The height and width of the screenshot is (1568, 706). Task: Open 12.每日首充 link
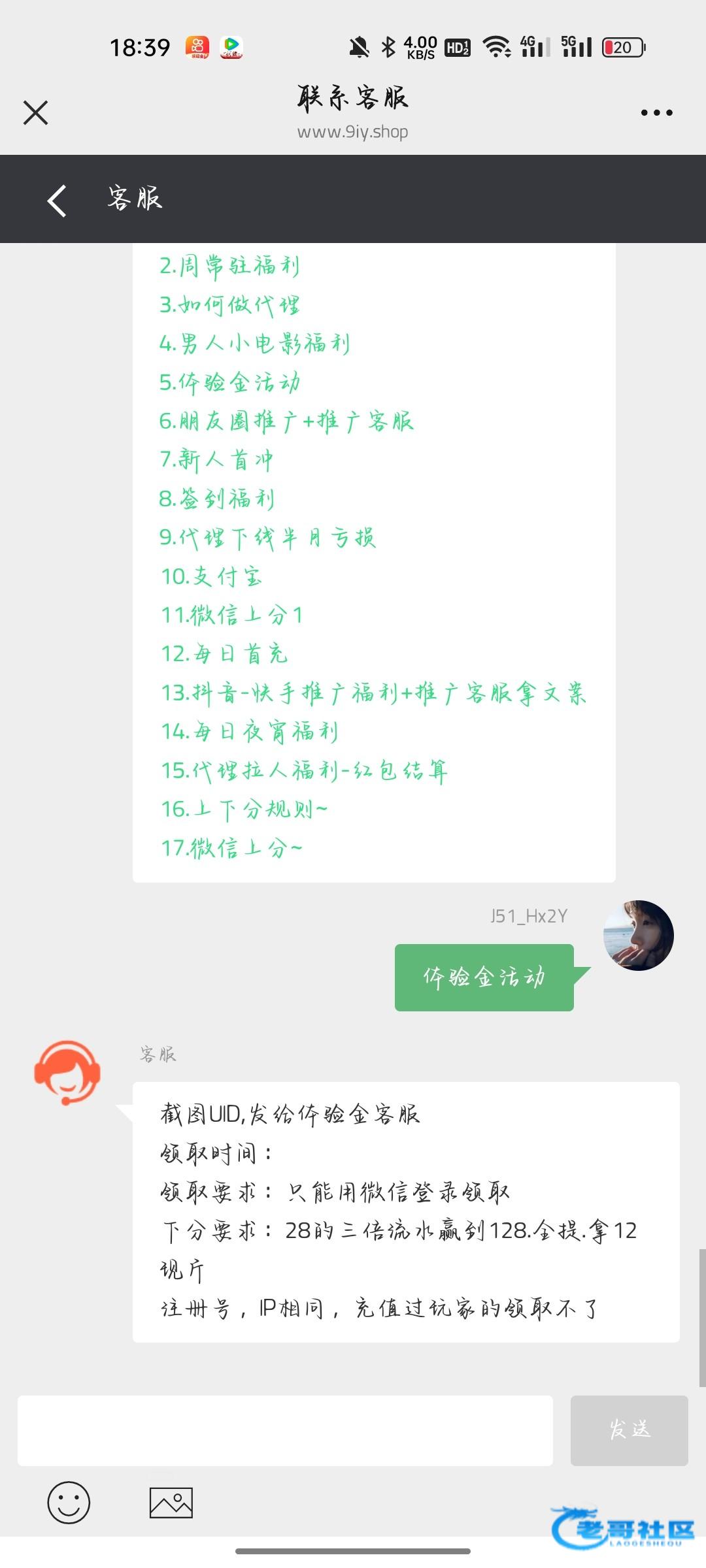pyautogui.click(x=224, y=653)
